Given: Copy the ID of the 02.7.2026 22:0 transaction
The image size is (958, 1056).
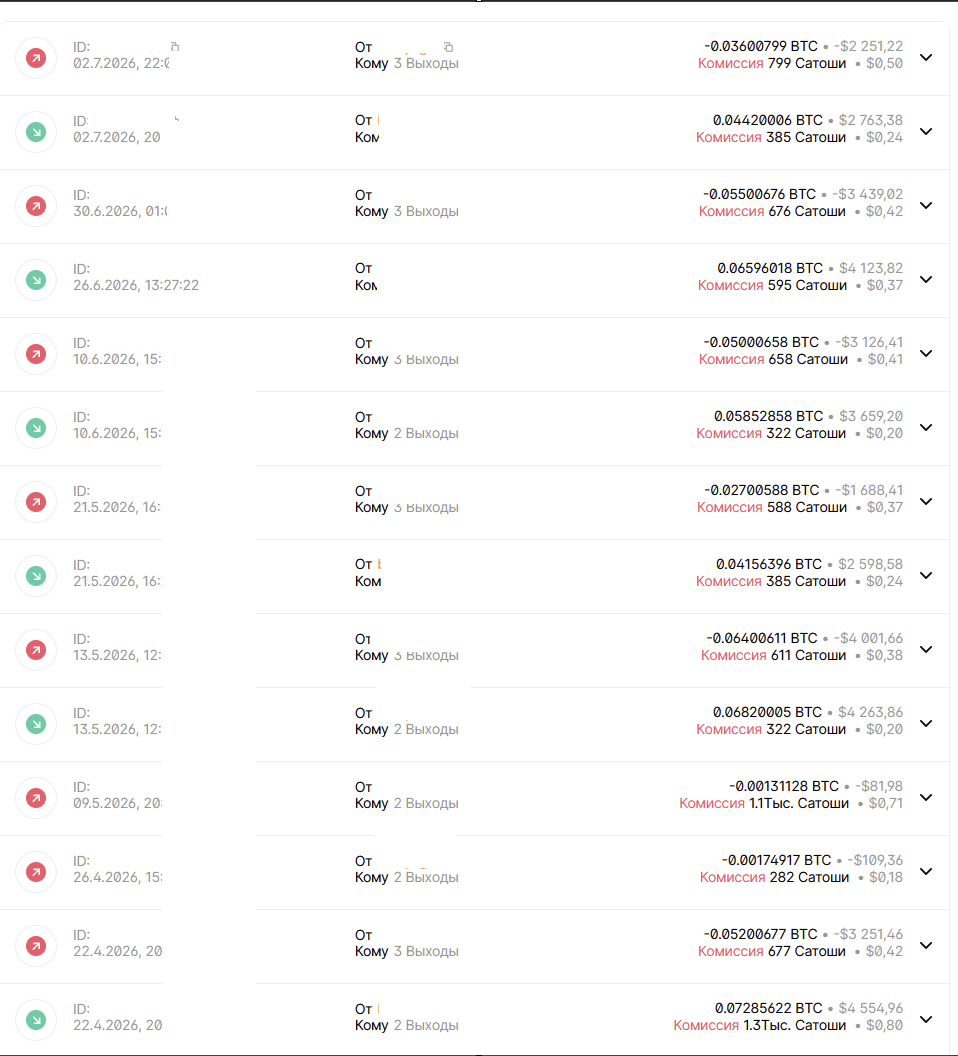Looking at the screenshot, I should 175,46.
